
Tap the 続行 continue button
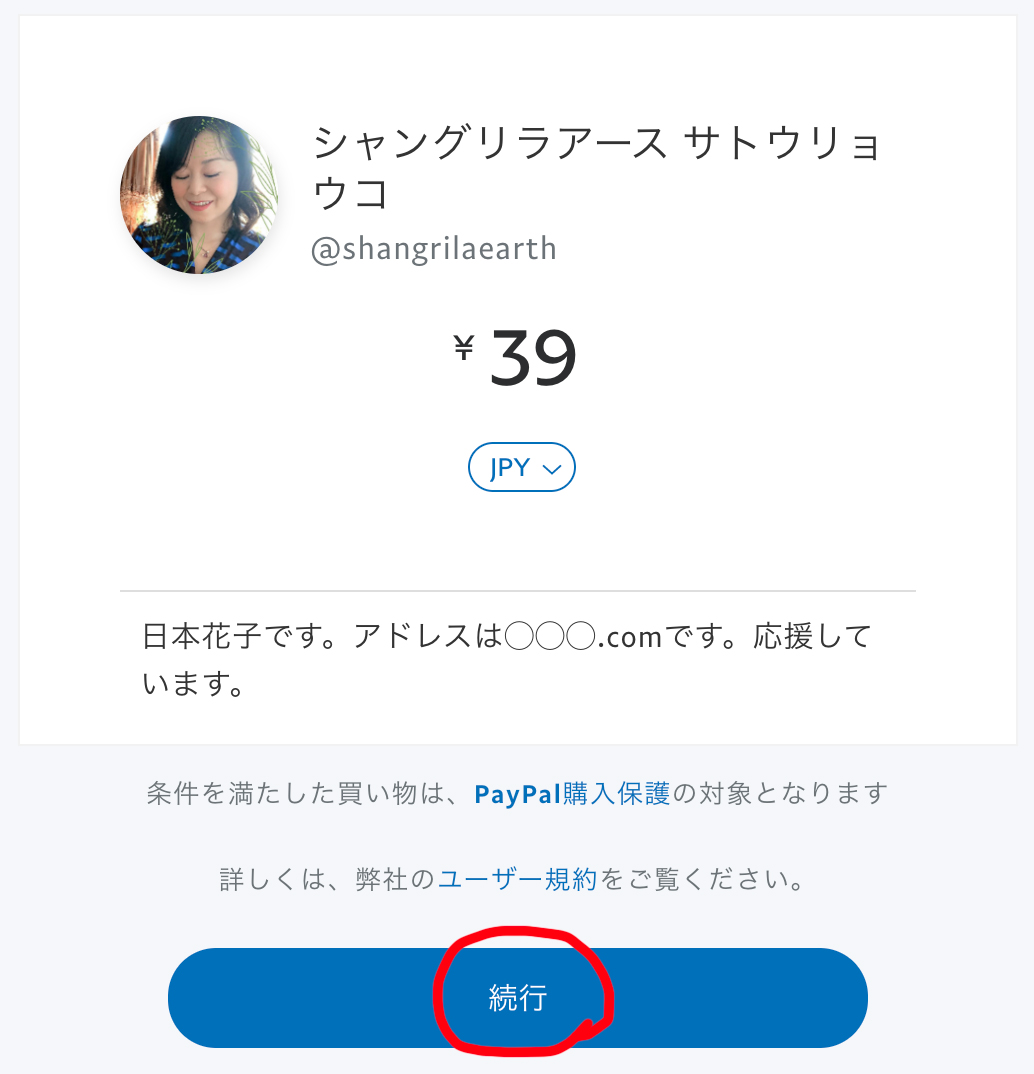(517, 997)
